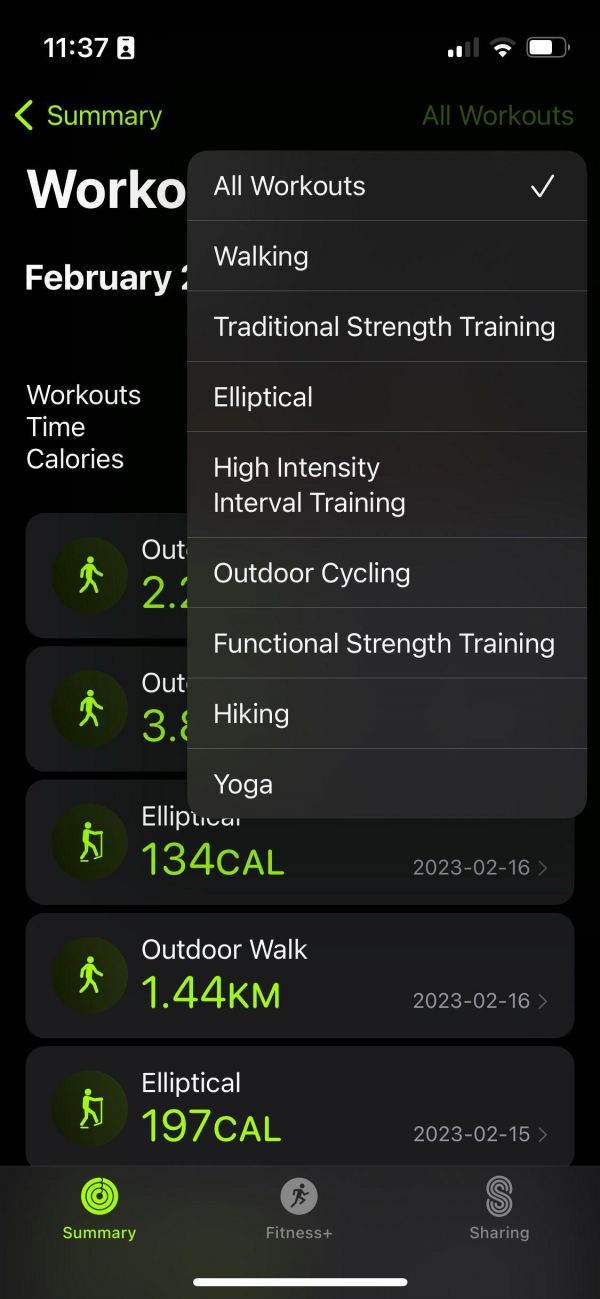View the 197 CAL Elliptical workout
This screenshot has width=600, height=1299.
pyautogui.click(x=300, y=1107)
